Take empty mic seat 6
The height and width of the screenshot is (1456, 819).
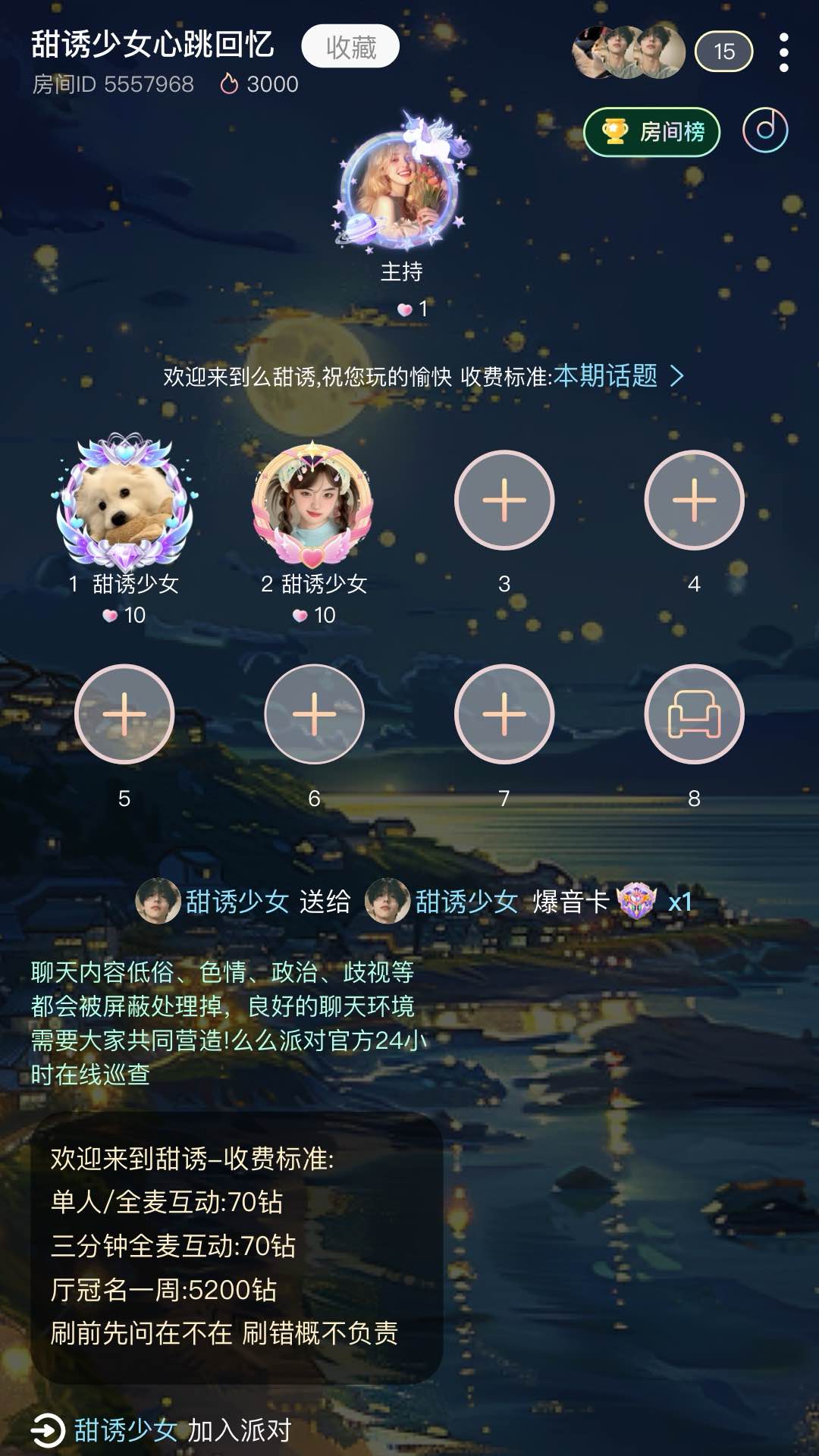314,714
